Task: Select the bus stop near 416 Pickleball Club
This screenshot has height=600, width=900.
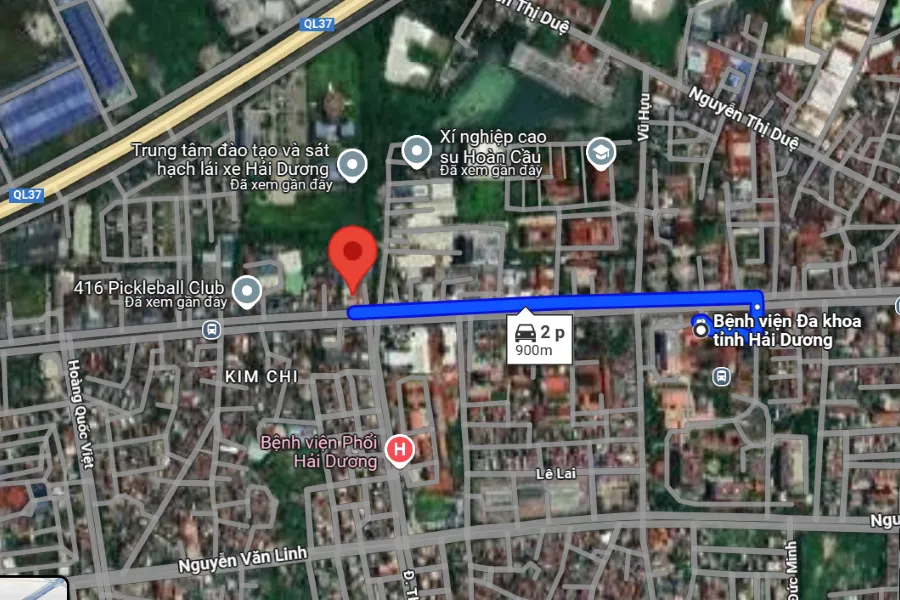Action: point(211,329)
